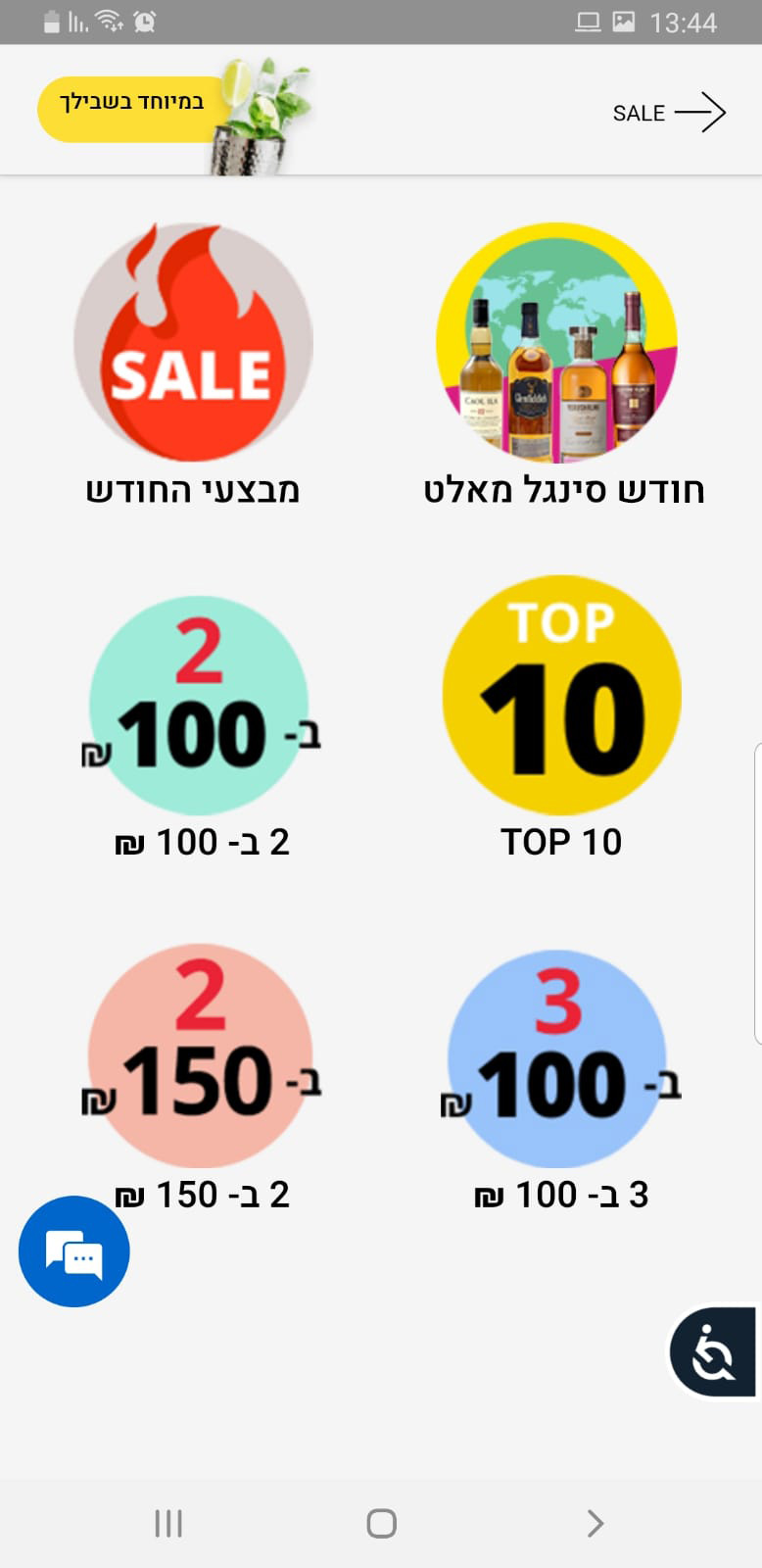Select the 2 for 150 ₪ deal
Viewport: 762px width, 1568px height.
(x=201, y=1076)
